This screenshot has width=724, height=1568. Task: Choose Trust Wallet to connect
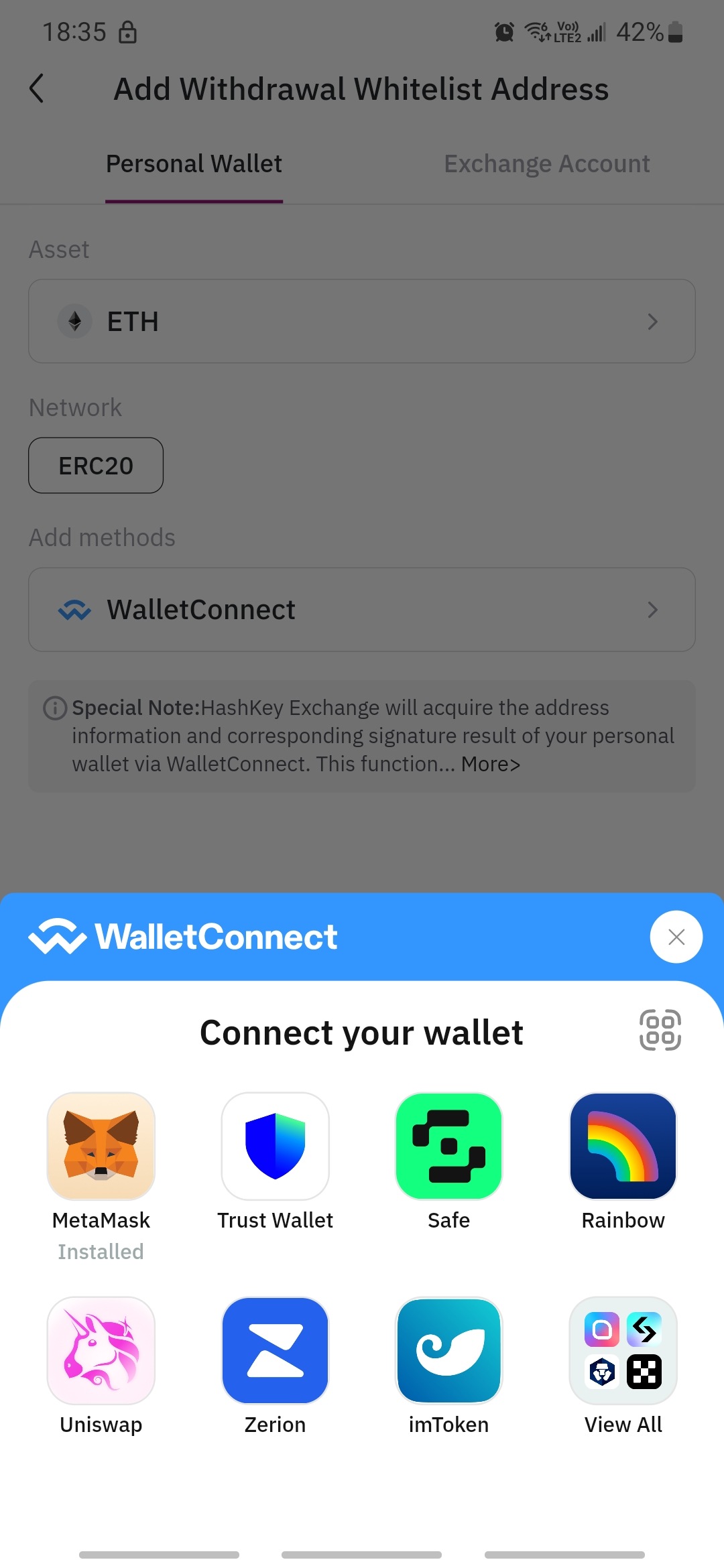click(275, 1147)
